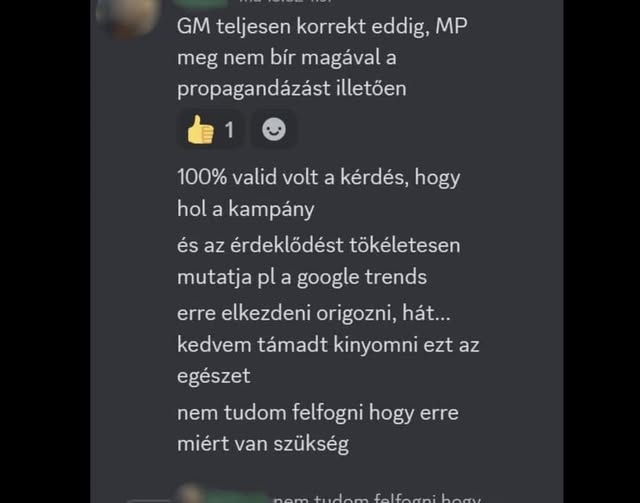Screen dimensions: 640x503
Task: Tap the thumbs up reaction with count 1
Action: pos(209,129)
